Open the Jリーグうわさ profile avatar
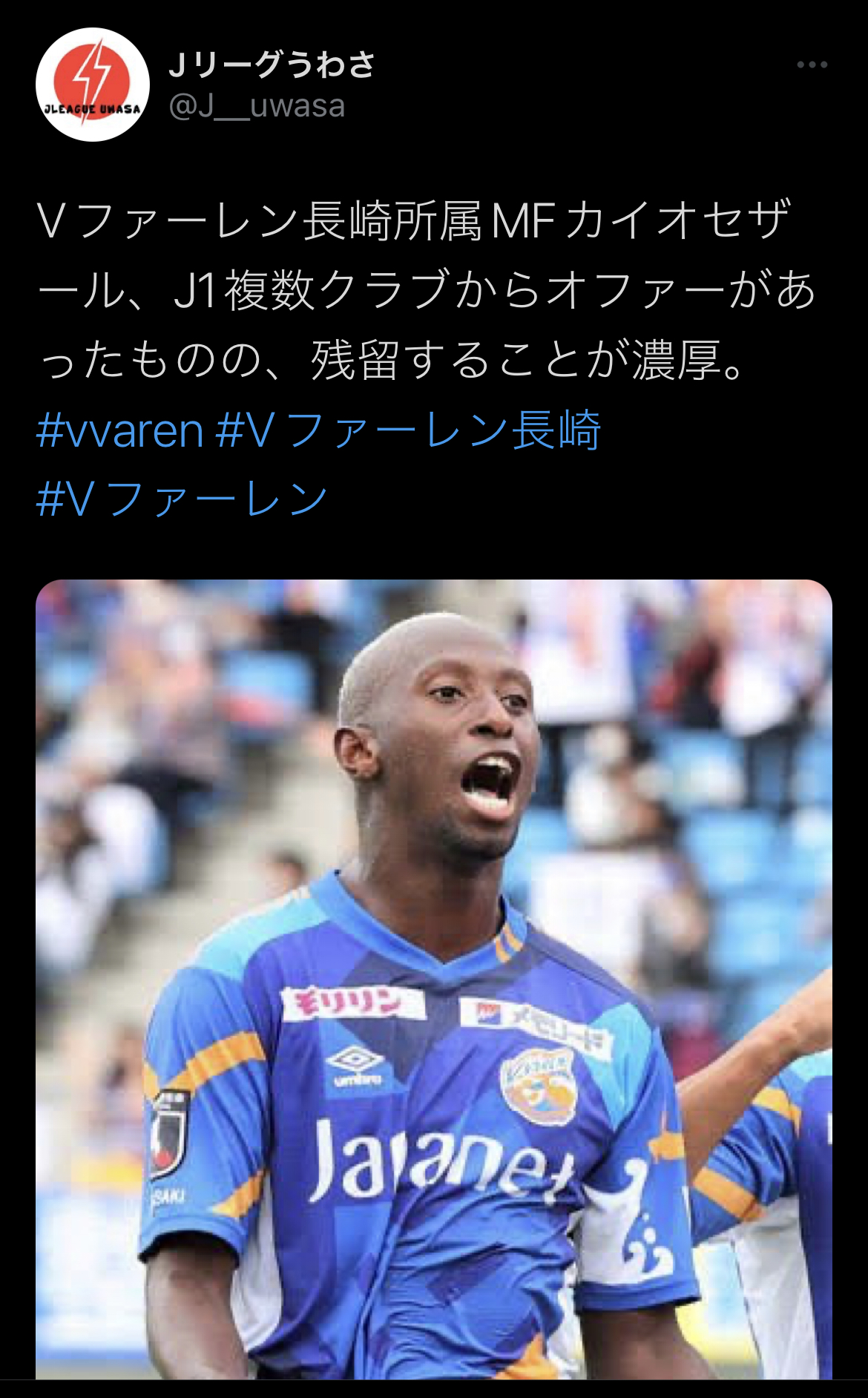 coord(92,85)
